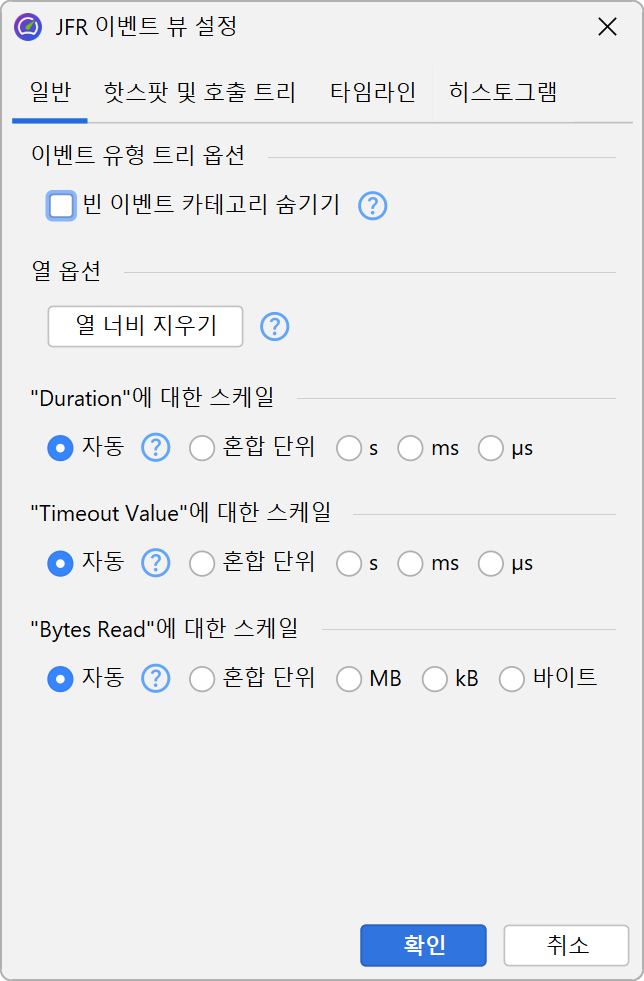Screen dimensions: 644x981
Task: Choose μs for Timeout Value scale
Action: (491, 563)
